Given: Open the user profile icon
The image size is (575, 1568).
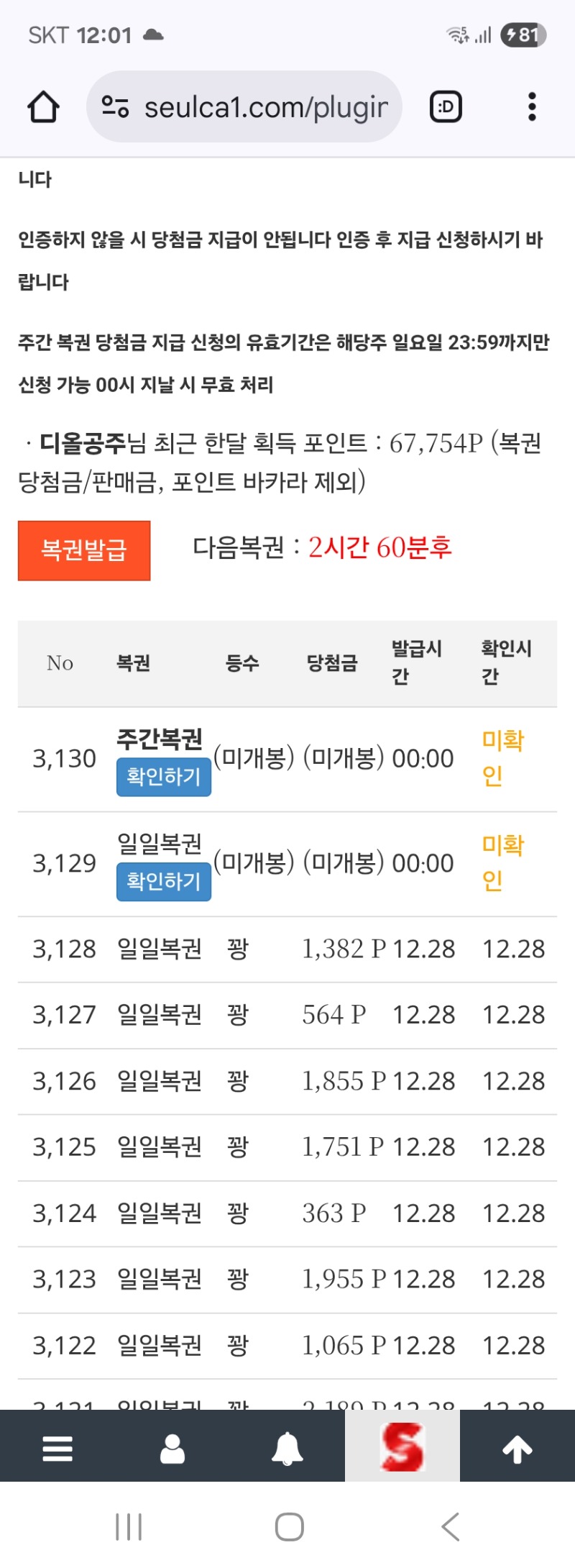Looking at the screenshot, I should tap(172, 1449).
